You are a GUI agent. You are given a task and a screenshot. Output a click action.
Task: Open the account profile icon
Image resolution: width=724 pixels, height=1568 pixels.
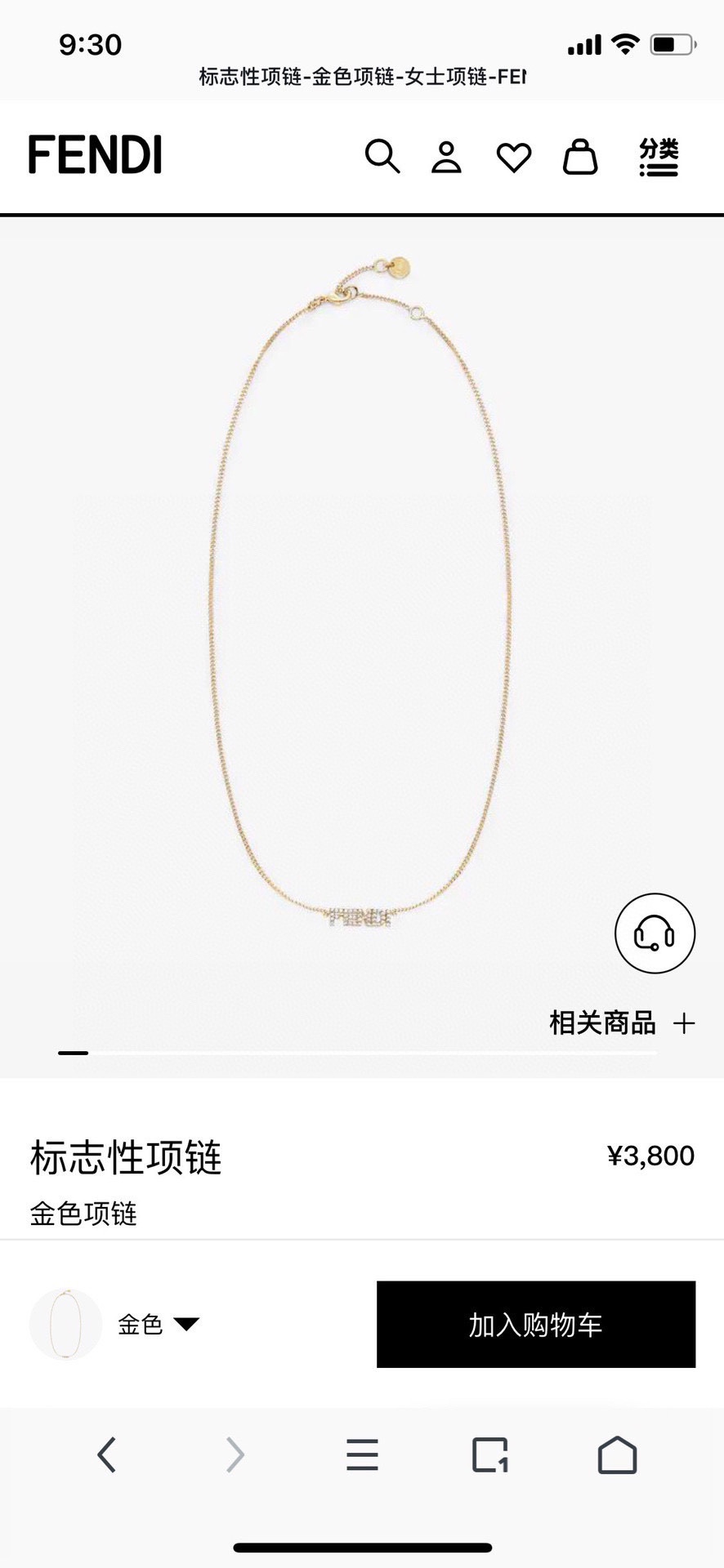click(446, 157)
